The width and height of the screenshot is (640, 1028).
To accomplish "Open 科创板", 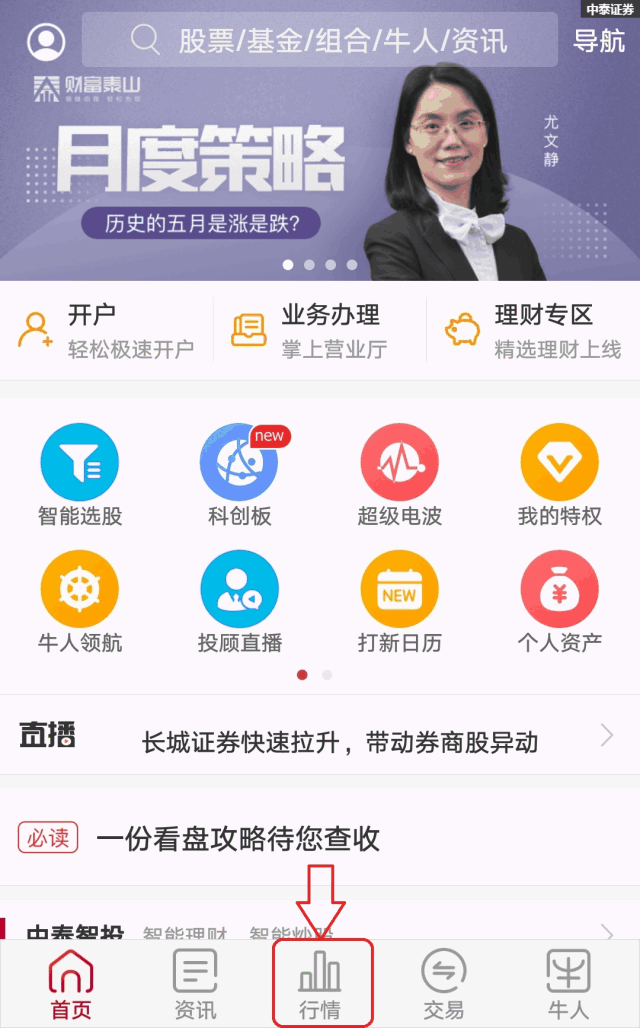I will pyautogui.click(x=240, y=475).
